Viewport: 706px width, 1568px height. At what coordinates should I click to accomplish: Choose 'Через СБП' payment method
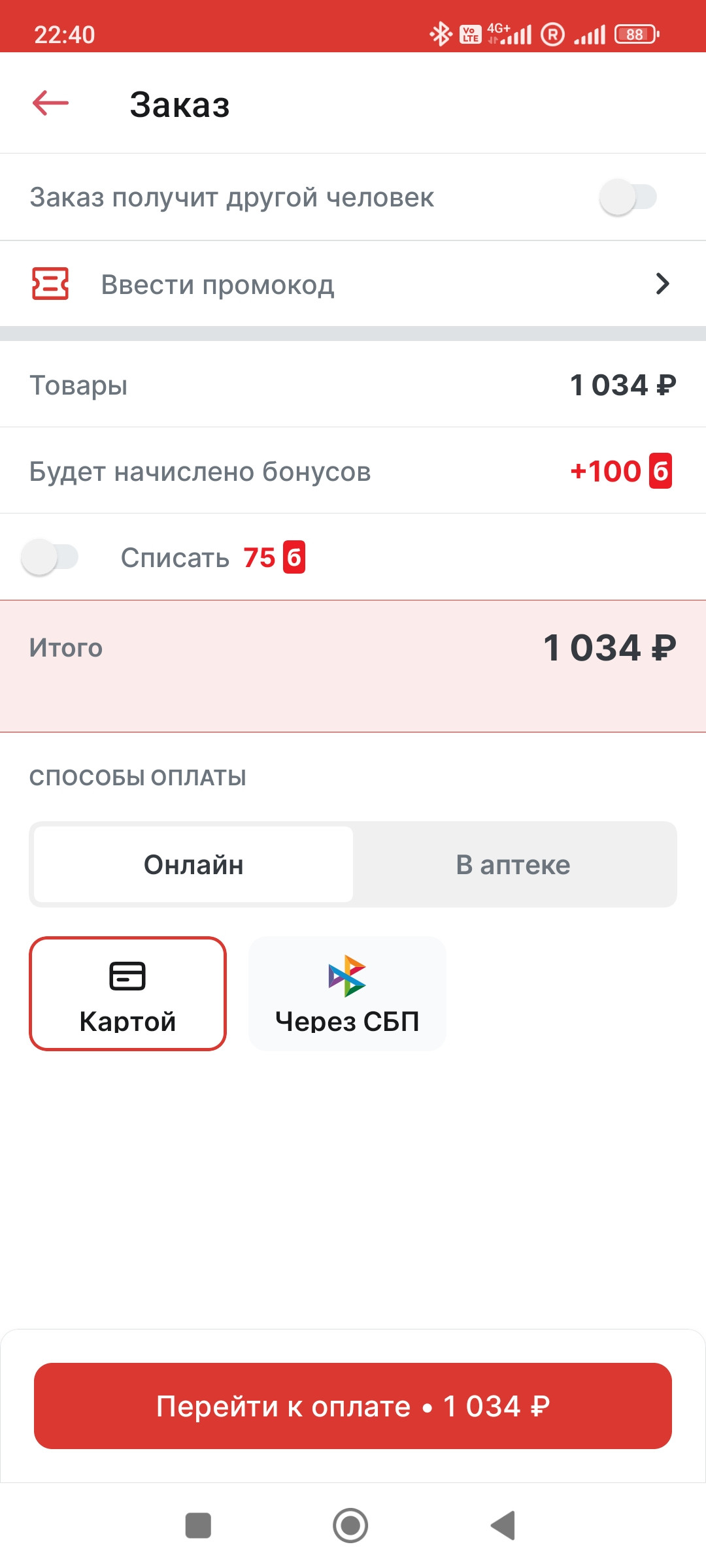click(x=347, y=994)
